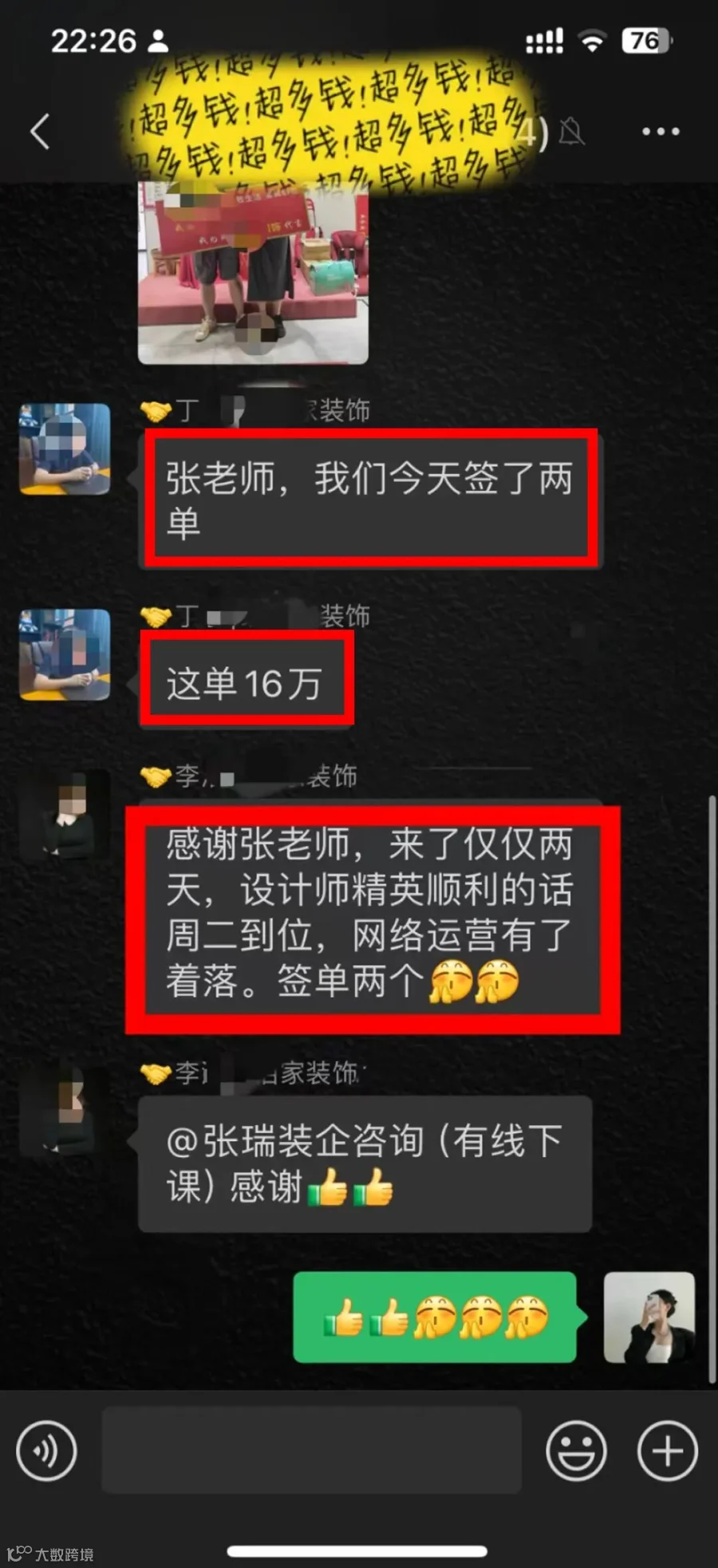
Task: Open the avatar beside '感谢张老师' message
Action: pos(65,814)
